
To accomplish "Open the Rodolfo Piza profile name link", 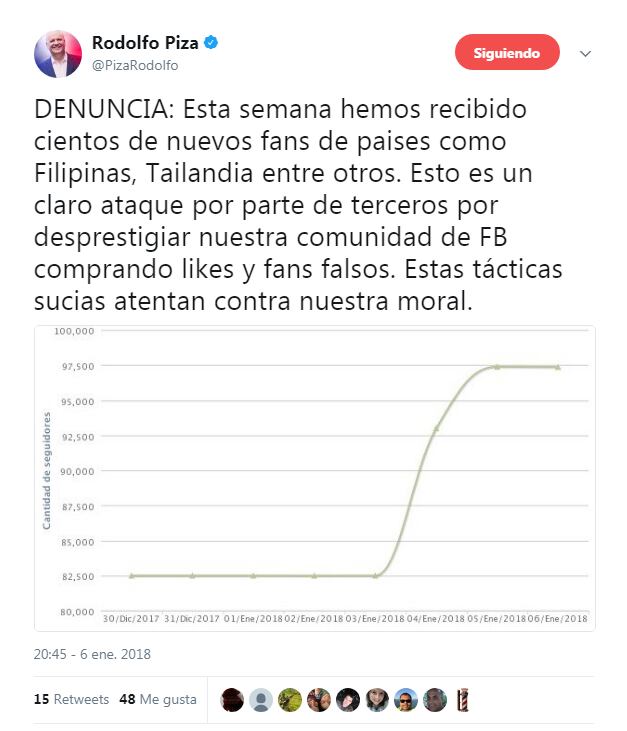I will pyautogui.click(x=145, y=42).
